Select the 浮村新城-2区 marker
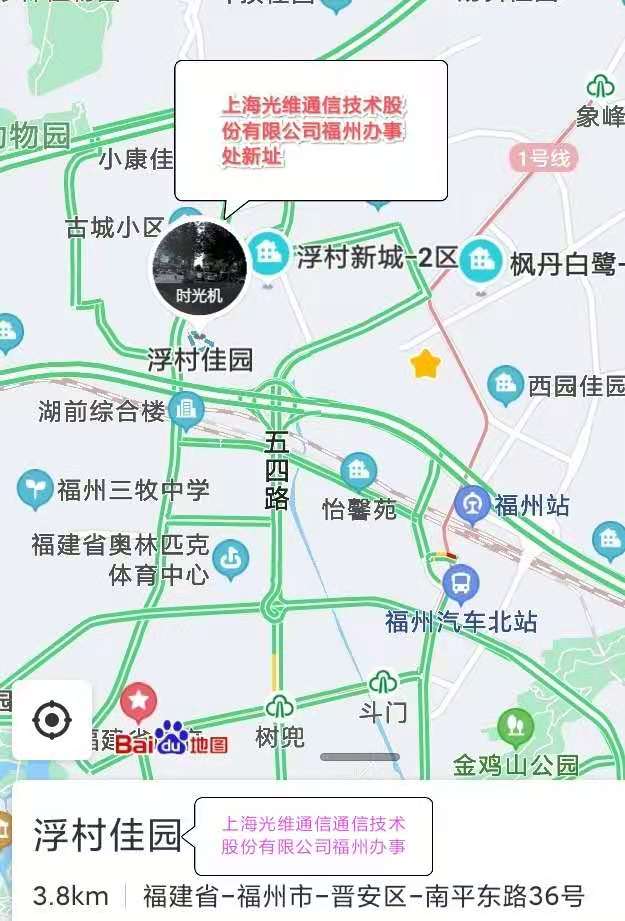The image size is (625, 921). pos(268,253)
